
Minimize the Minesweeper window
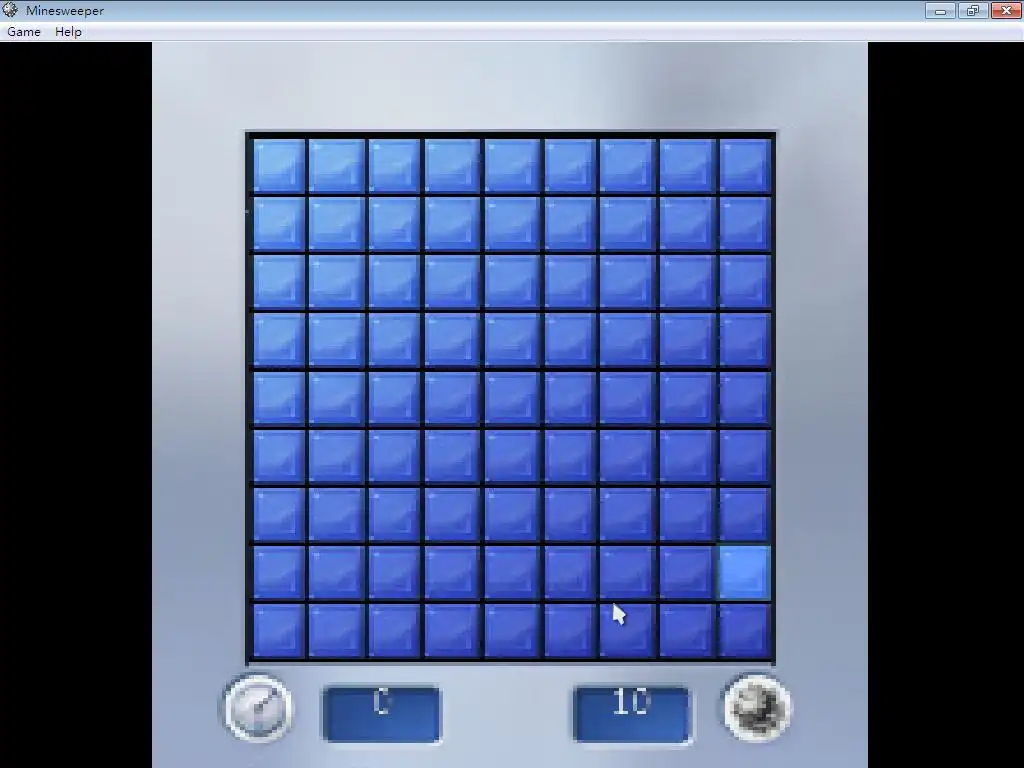point(940,11)
